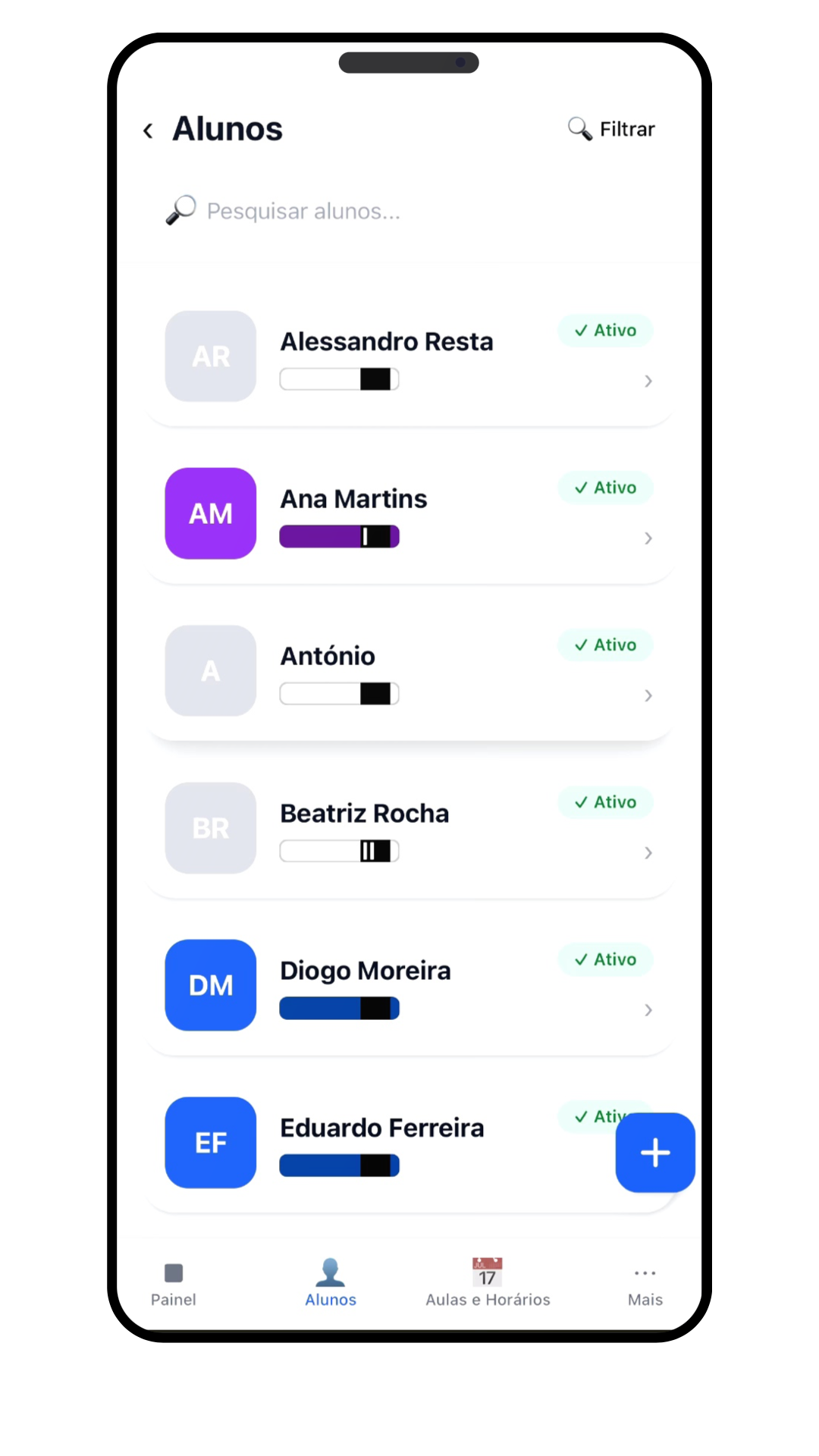Viewport: 819px width, 1456px height.
Task: Switch to the Painel tab
Action: [x=174, y=1285]
